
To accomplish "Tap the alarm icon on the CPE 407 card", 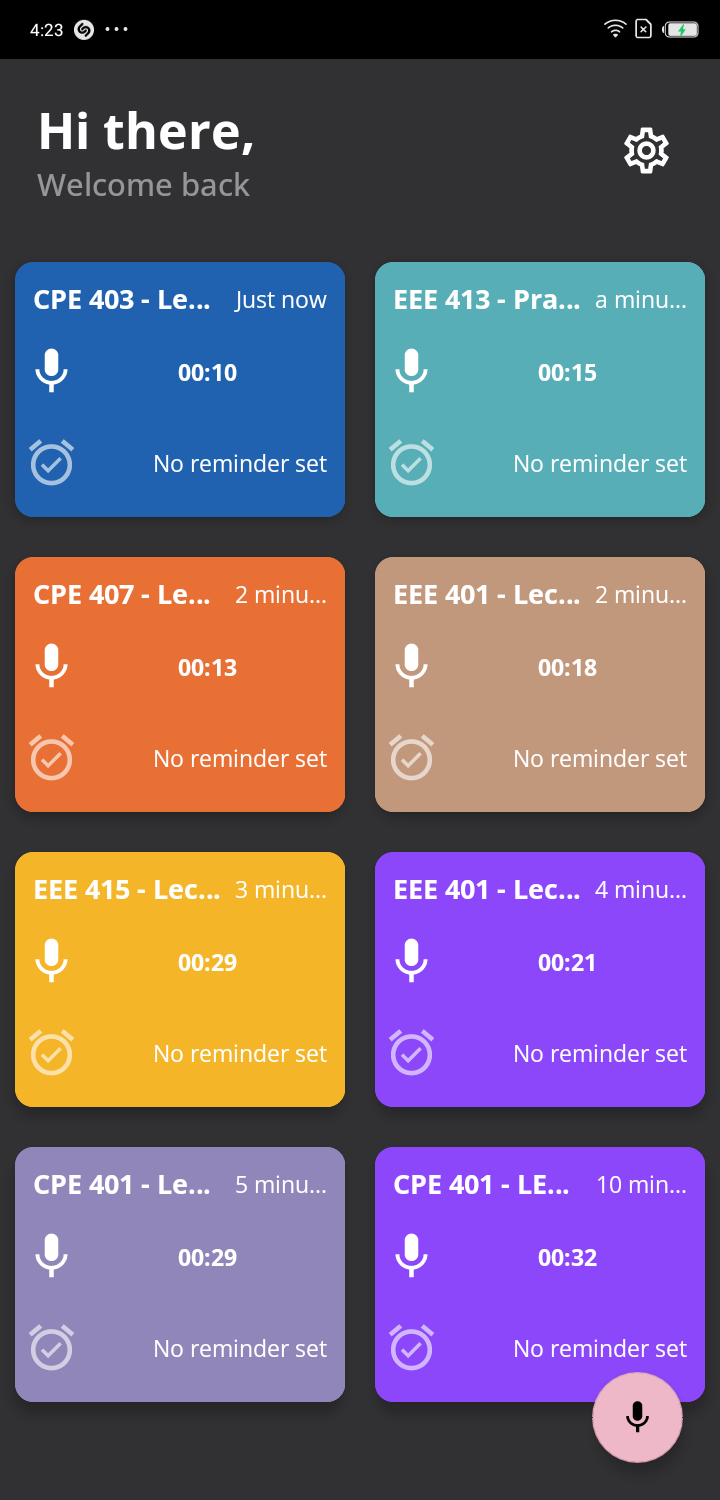I will coord(51,757).
